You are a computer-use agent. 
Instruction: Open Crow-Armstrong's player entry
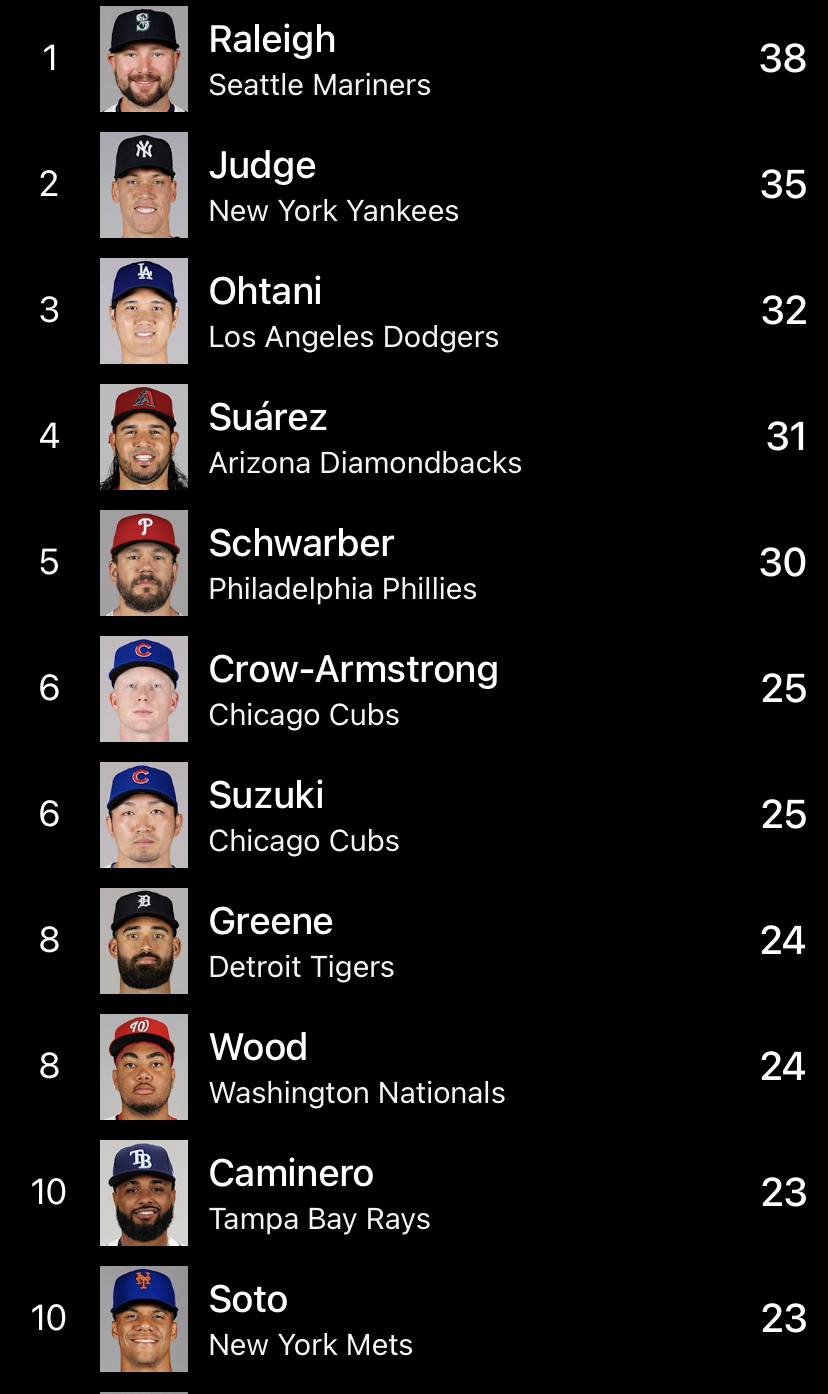pyautogui.click(x=414, y=689)
